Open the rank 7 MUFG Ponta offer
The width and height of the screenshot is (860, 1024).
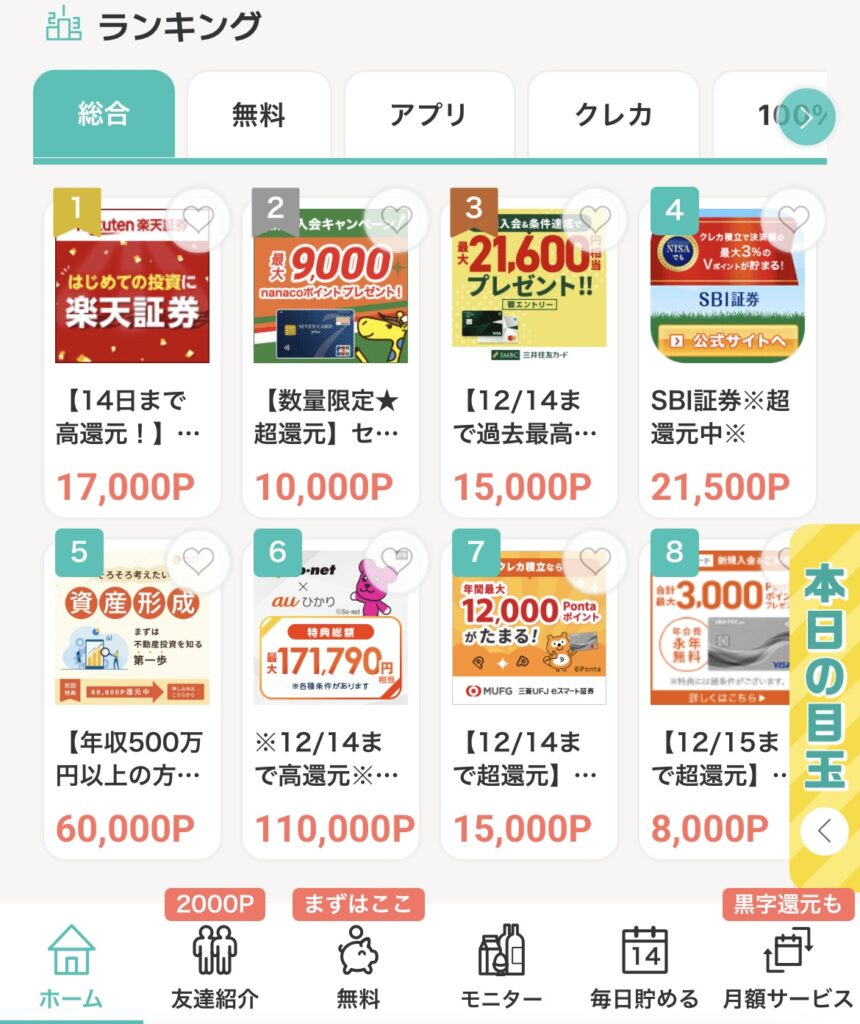[x=528, y=695]
